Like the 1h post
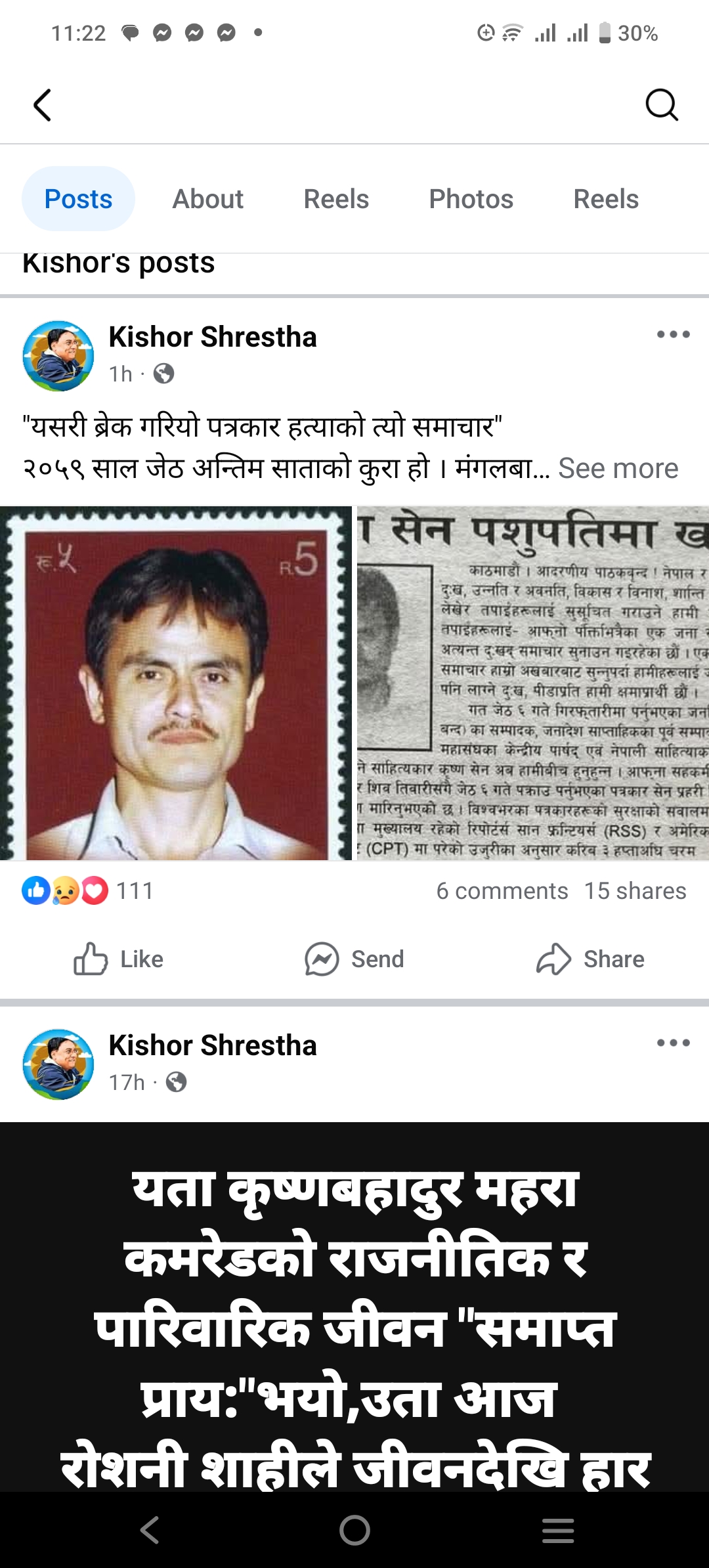The height and width of the screenshot is (1568, 709). coord(119,959)
